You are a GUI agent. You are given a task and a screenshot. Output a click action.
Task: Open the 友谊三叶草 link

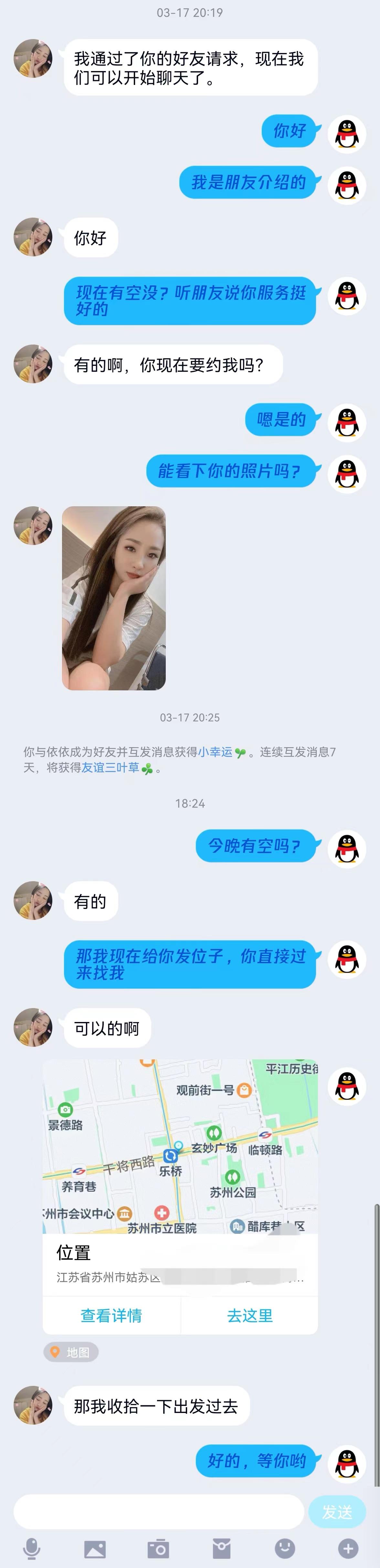coord(111,768)
